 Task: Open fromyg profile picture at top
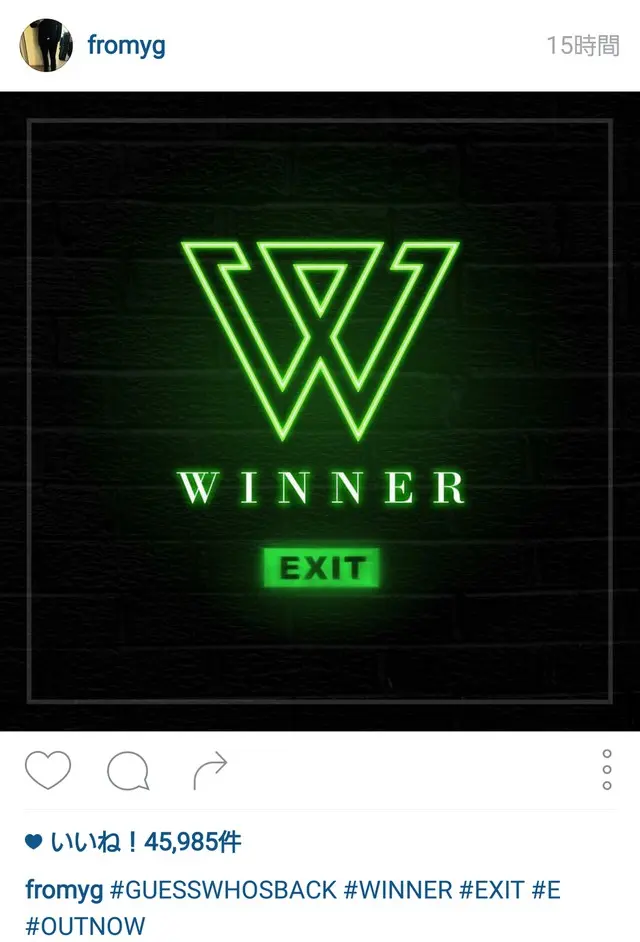point(45,45)
